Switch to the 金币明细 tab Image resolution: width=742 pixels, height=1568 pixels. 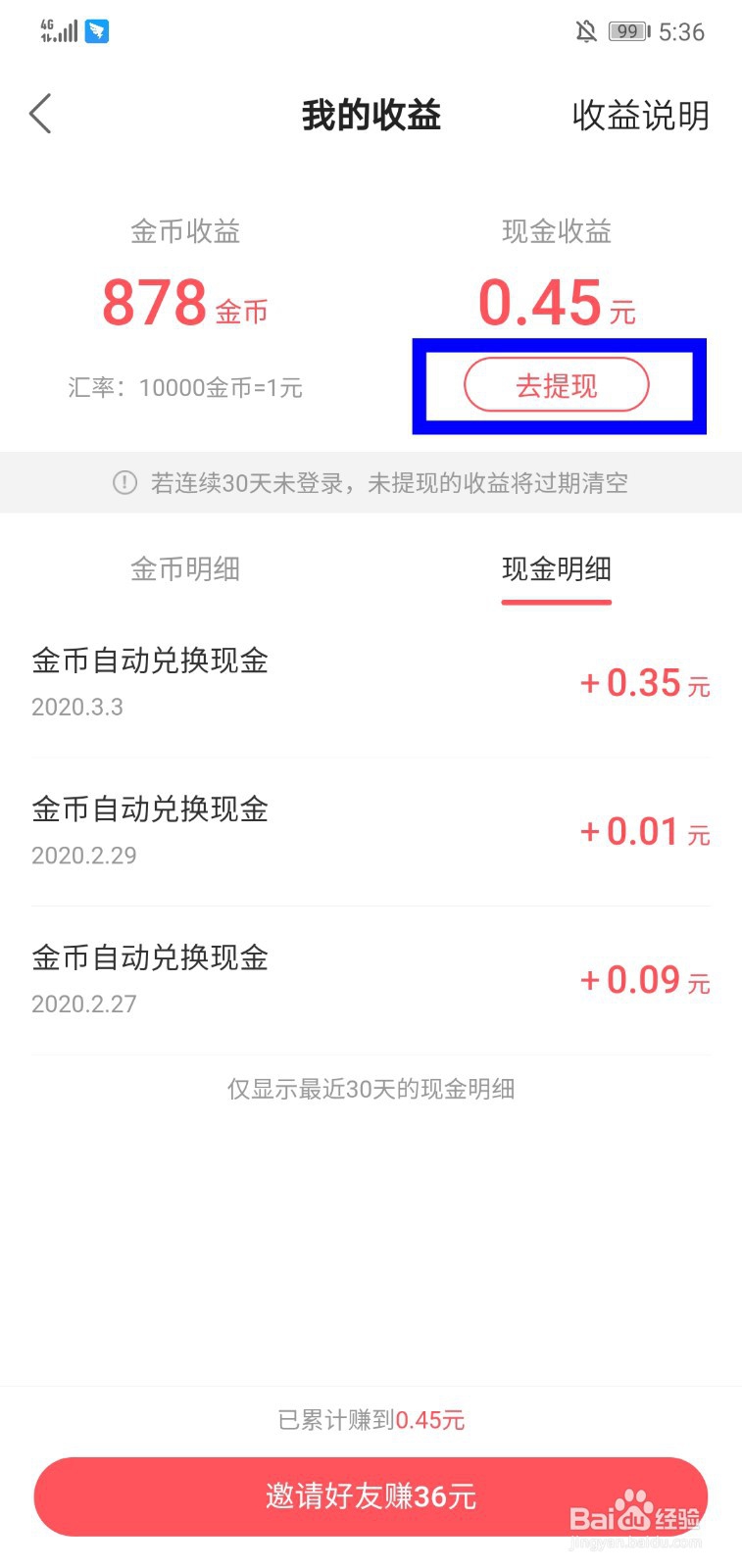coord(185,569)
